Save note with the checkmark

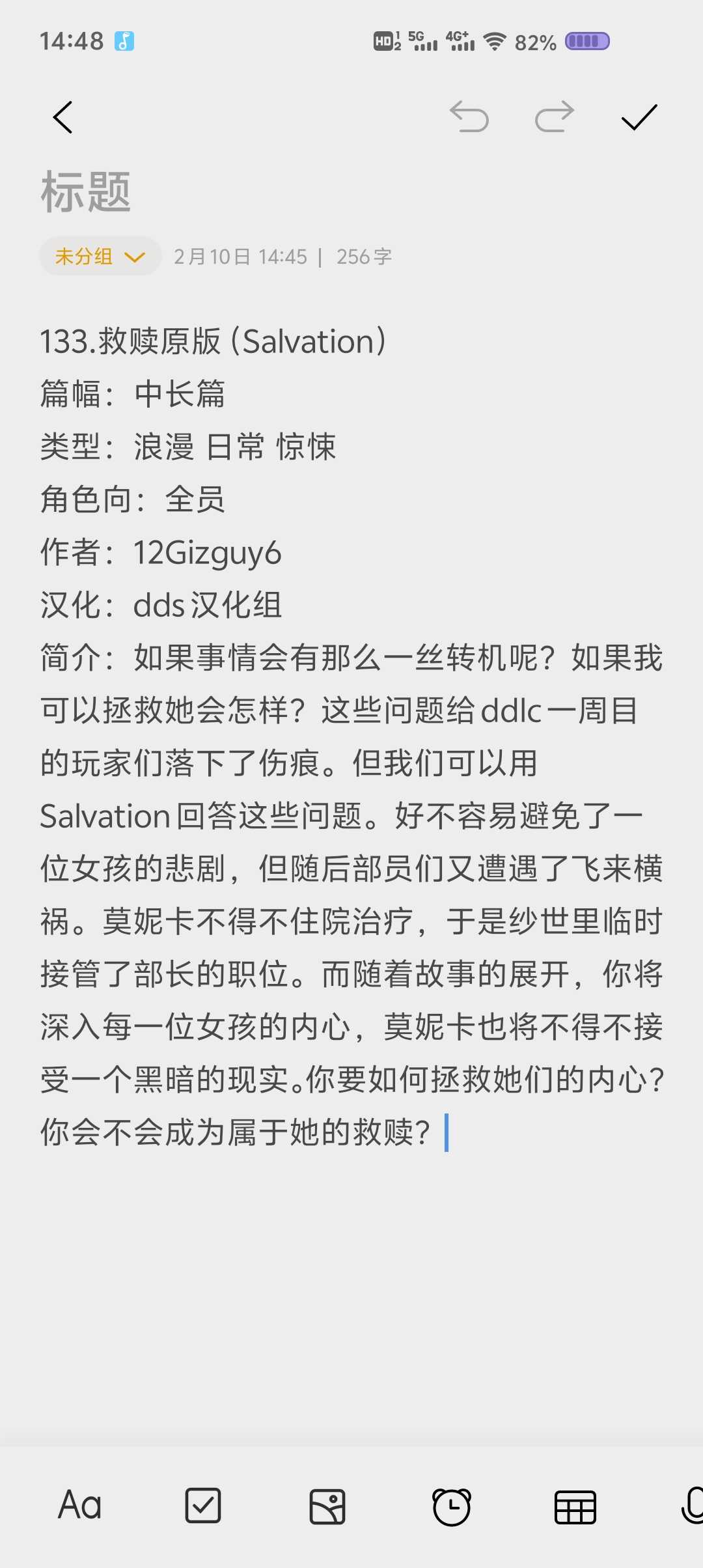(639, 117)
